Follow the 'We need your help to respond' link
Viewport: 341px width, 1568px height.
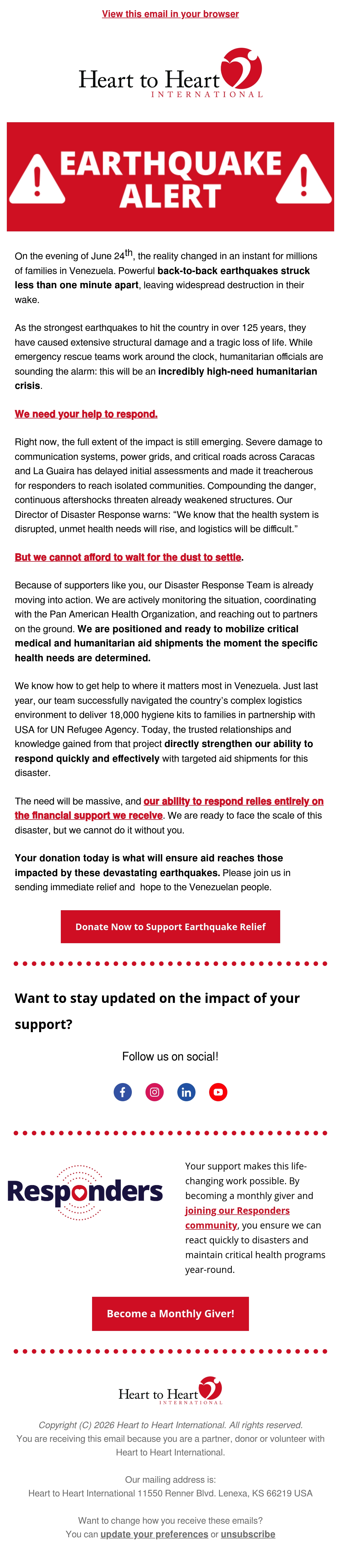[x=86, y=414]
